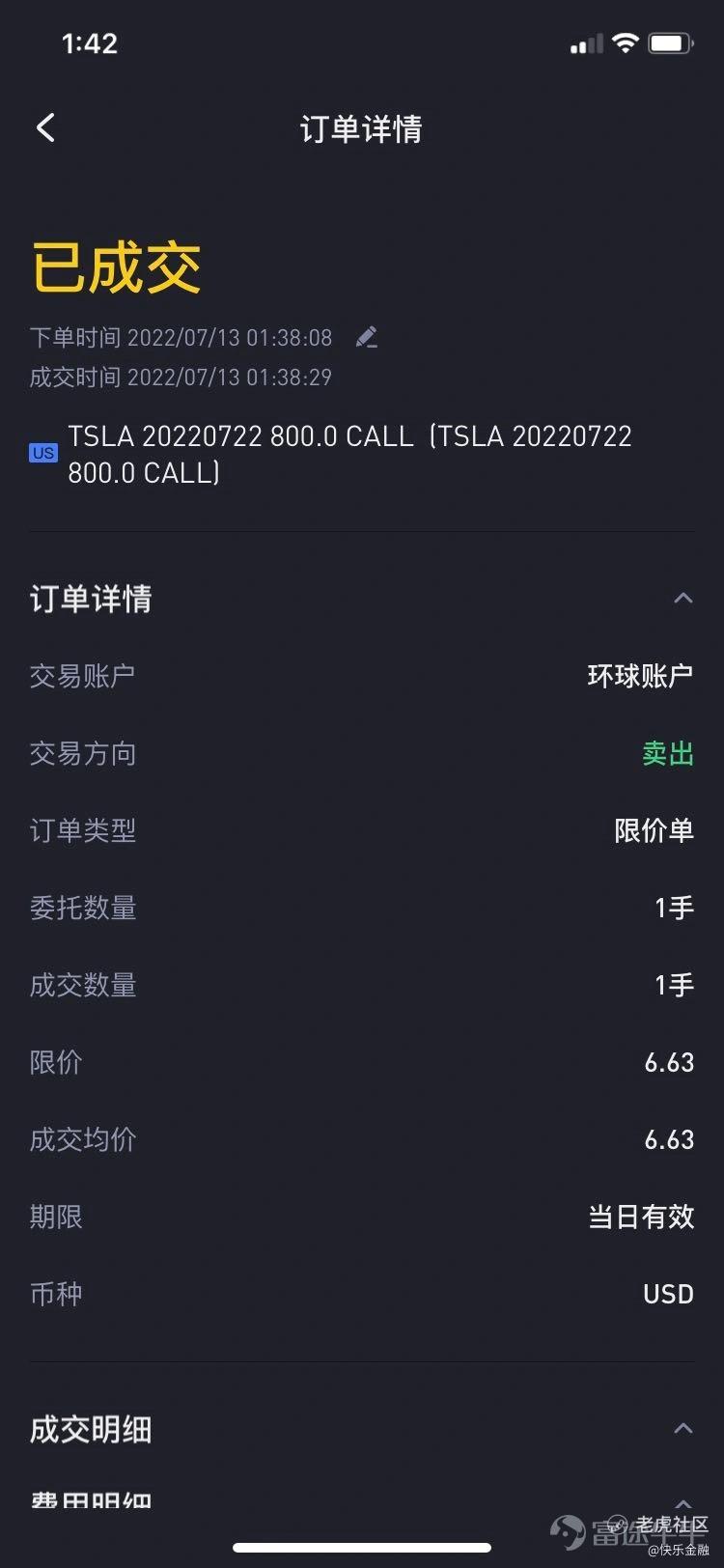This screenshot has height=1568, width=724.
Task: Collapse the 订单详情 section
Action: pyautogui.click(x=682, y=599)
